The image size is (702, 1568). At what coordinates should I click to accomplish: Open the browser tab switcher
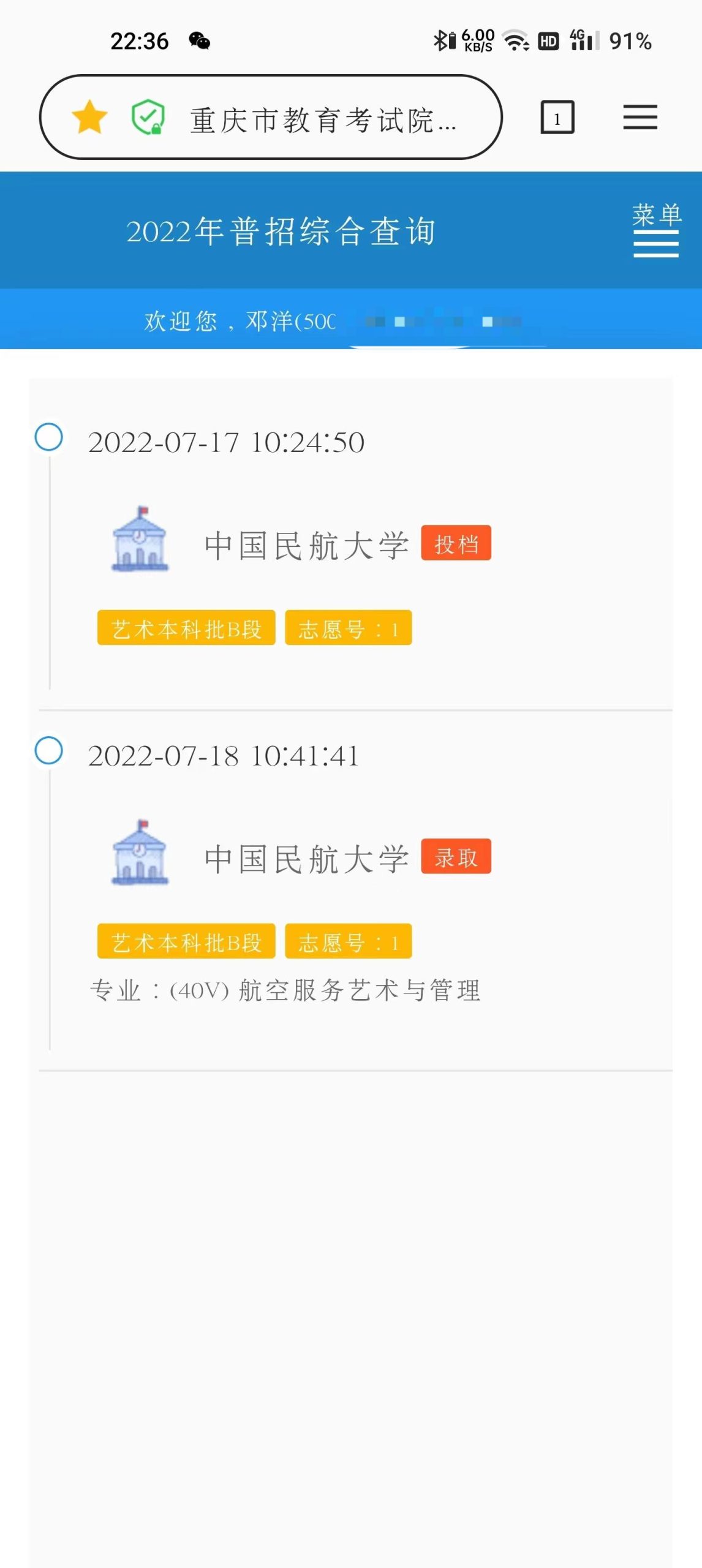(557, 117)
